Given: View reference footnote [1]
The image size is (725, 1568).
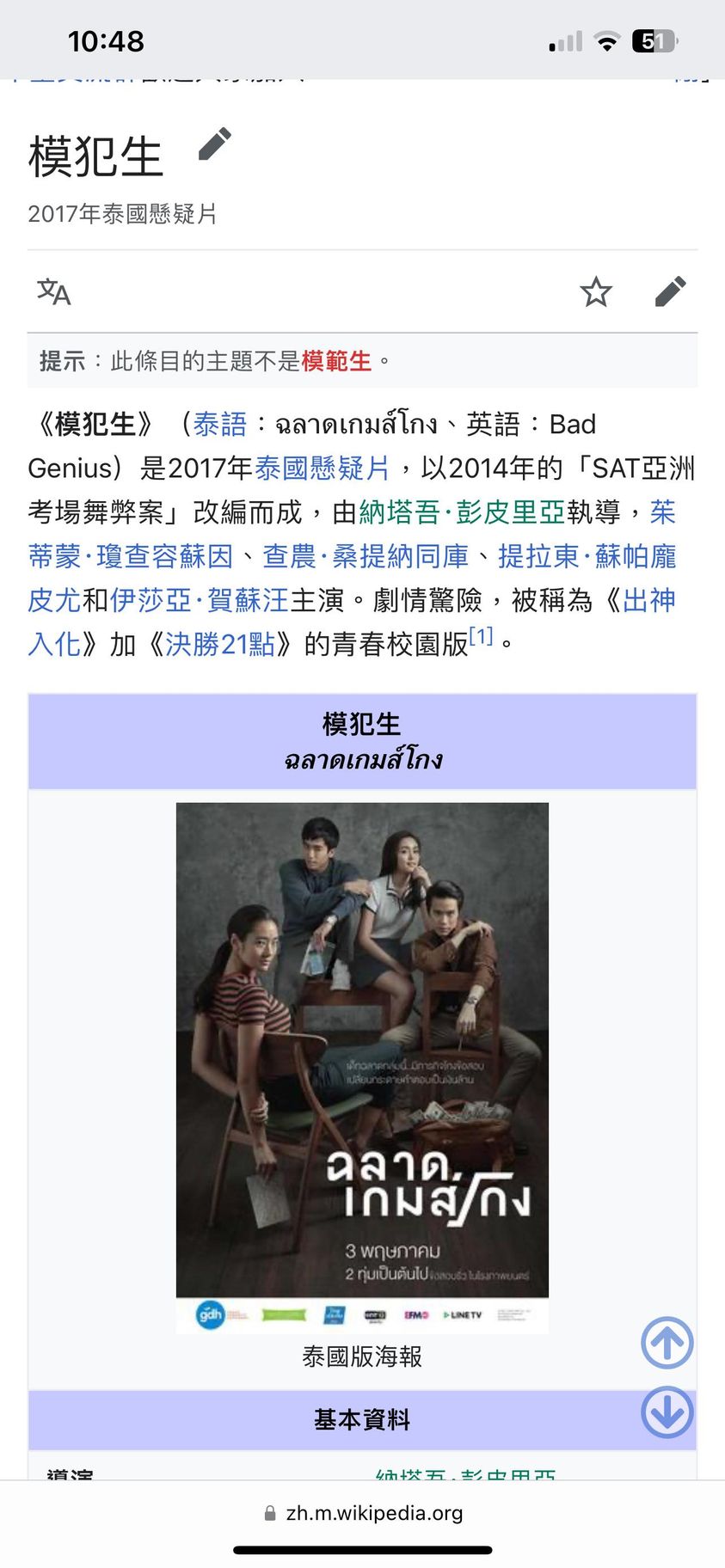Looking at the screenshot, I should coord(481,636).
